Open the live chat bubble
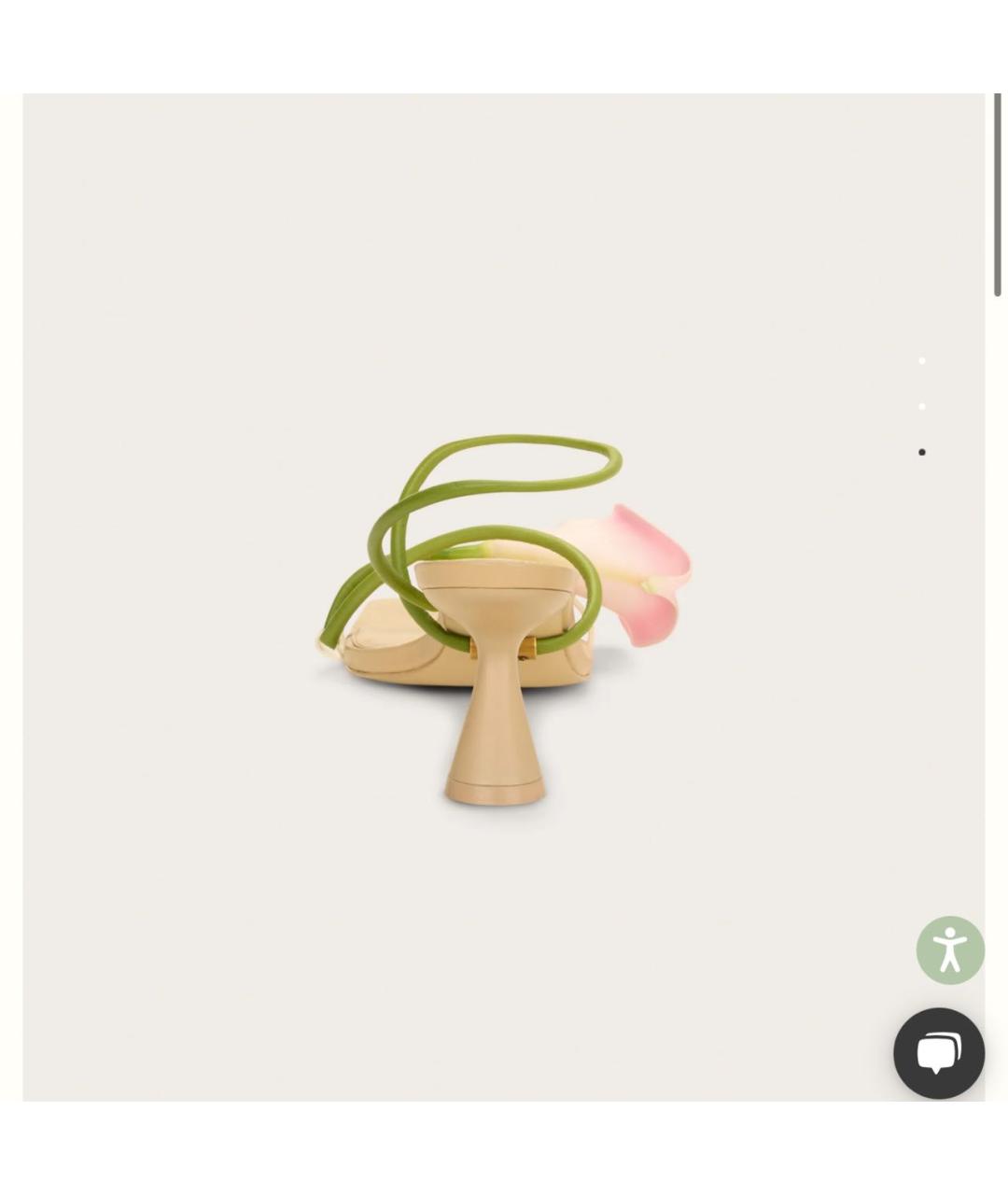Viewport: 1008px width, 1195px height. pyautogui.click(x=939, y=1053)
